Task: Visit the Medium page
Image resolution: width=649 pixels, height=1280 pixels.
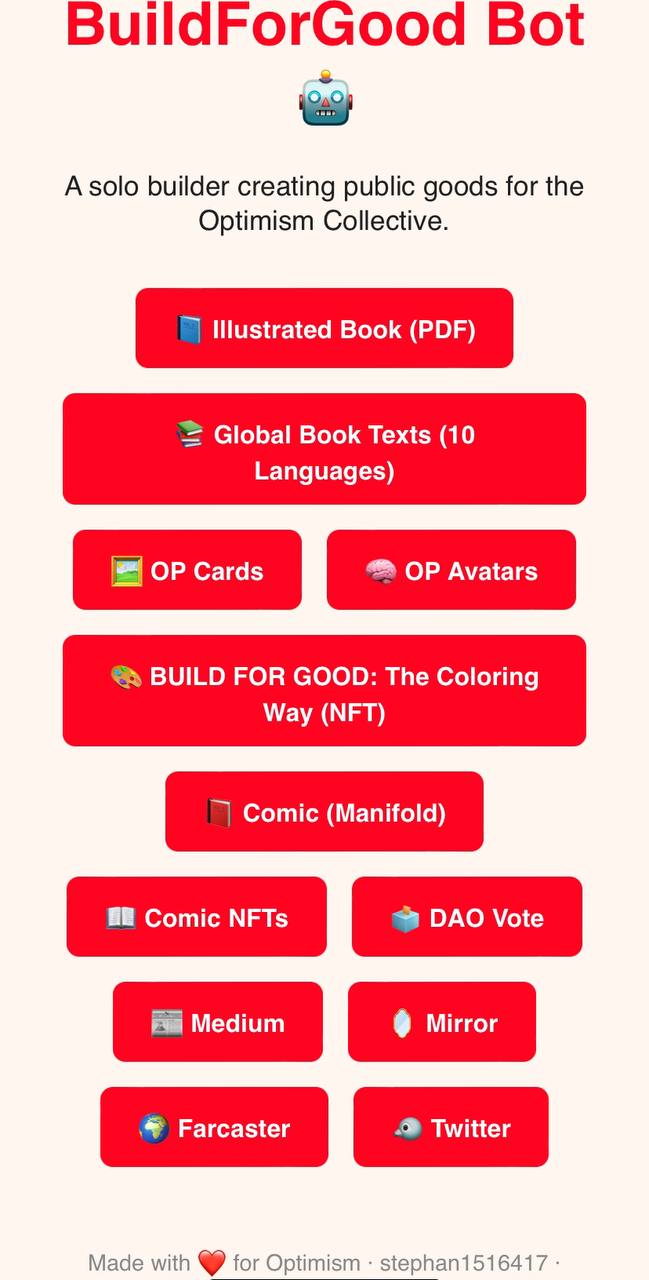Action: [x=218, y=1022]
